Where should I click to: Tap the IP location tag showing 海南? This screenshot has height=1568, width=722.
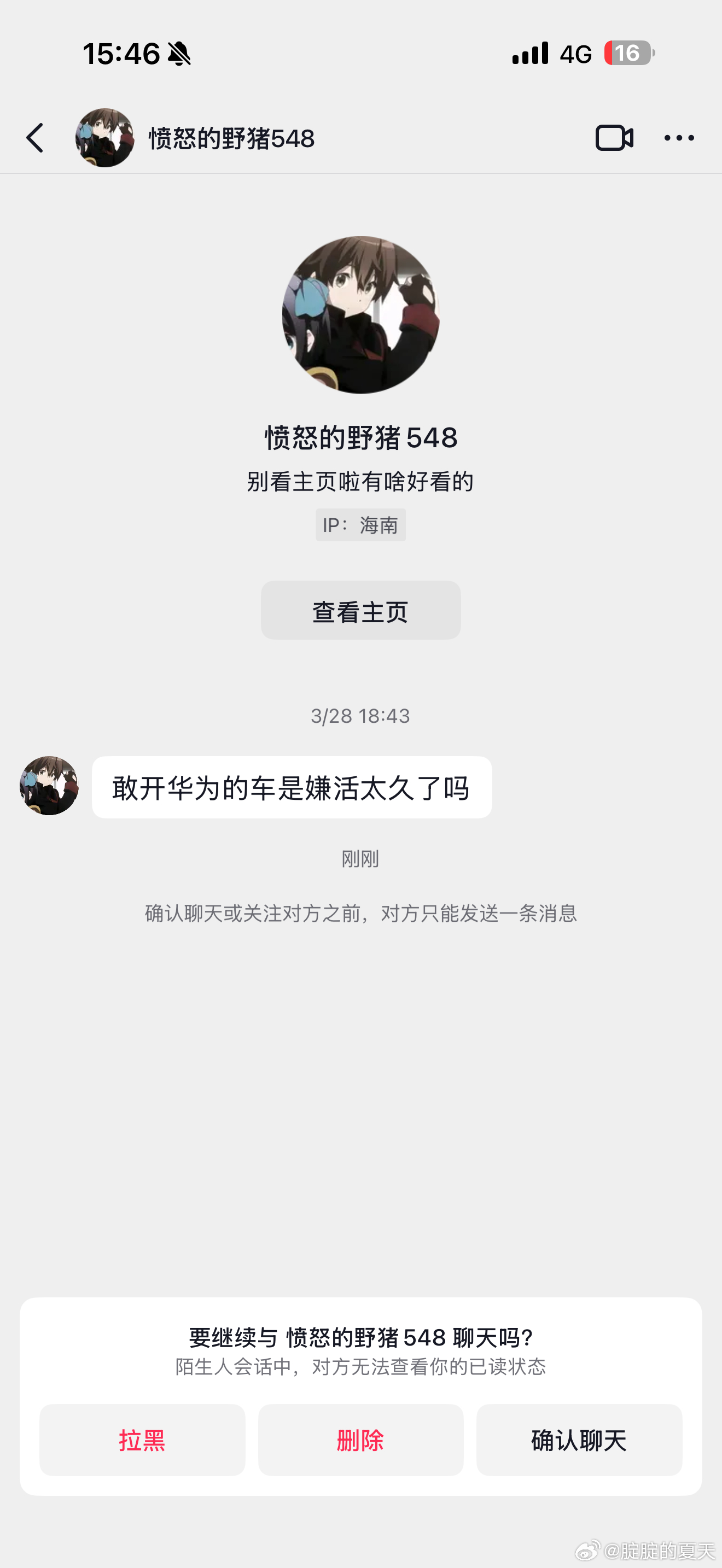(x=360, y=524)
